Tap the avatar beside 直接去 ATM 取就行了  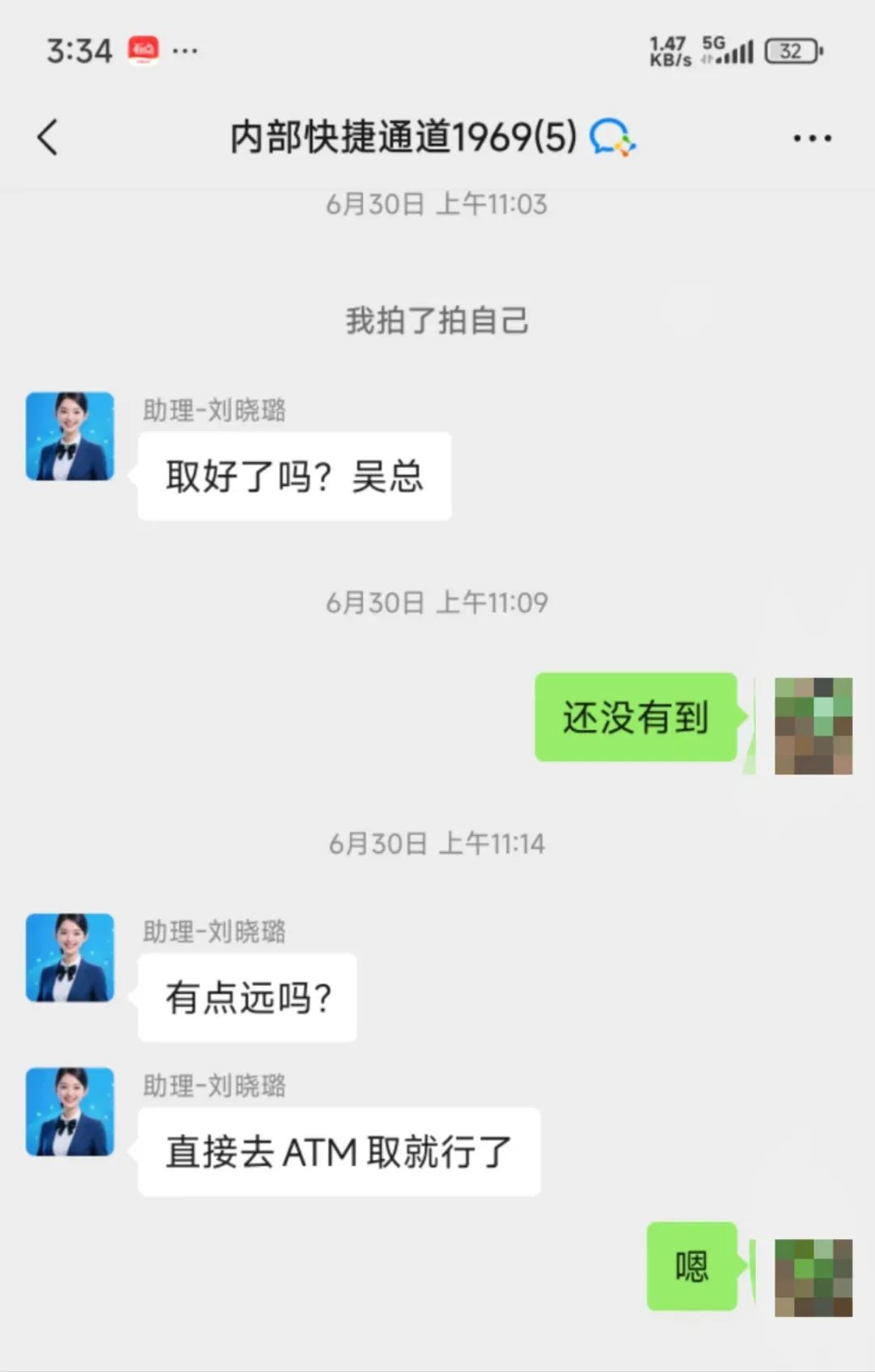tap(70, 1112)
